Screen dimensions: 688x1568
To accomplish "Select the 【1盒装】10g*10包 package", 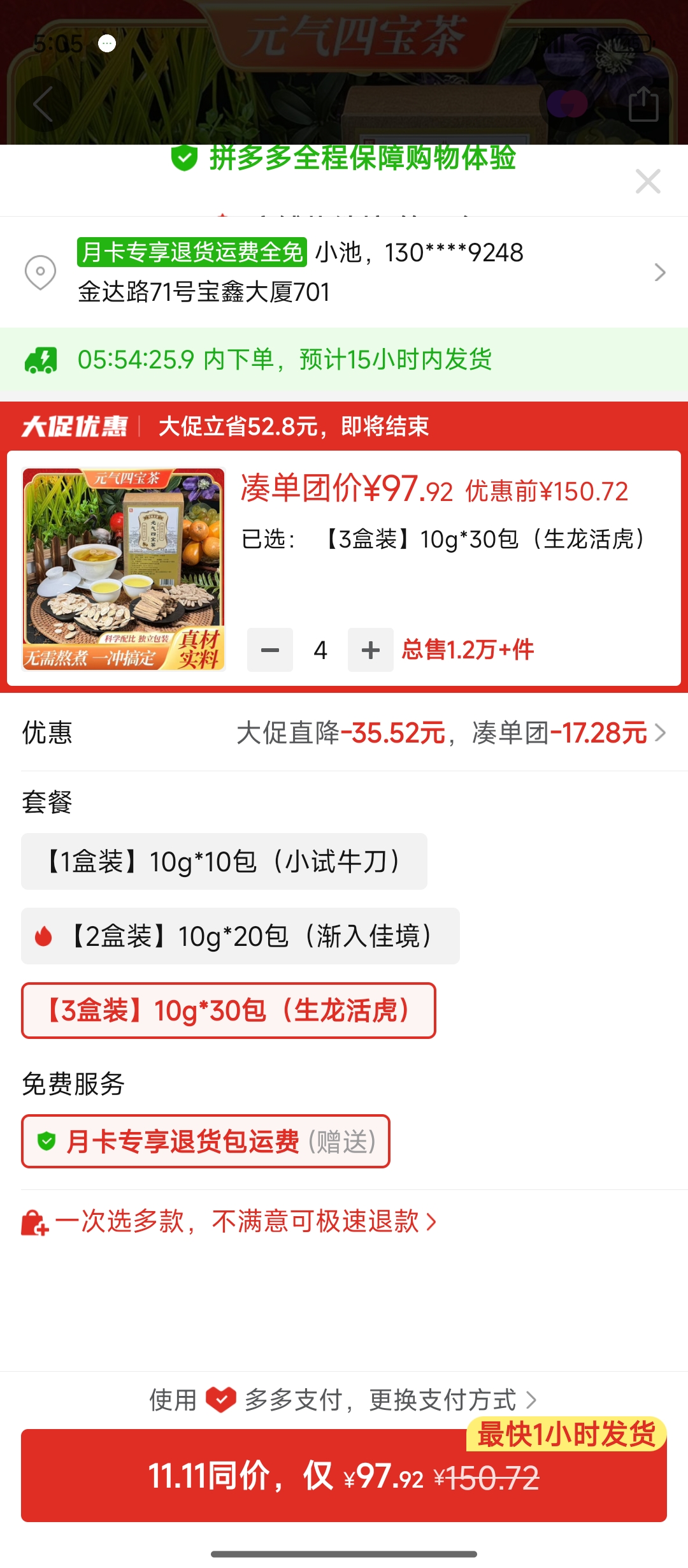I will (x=224, y=862).
